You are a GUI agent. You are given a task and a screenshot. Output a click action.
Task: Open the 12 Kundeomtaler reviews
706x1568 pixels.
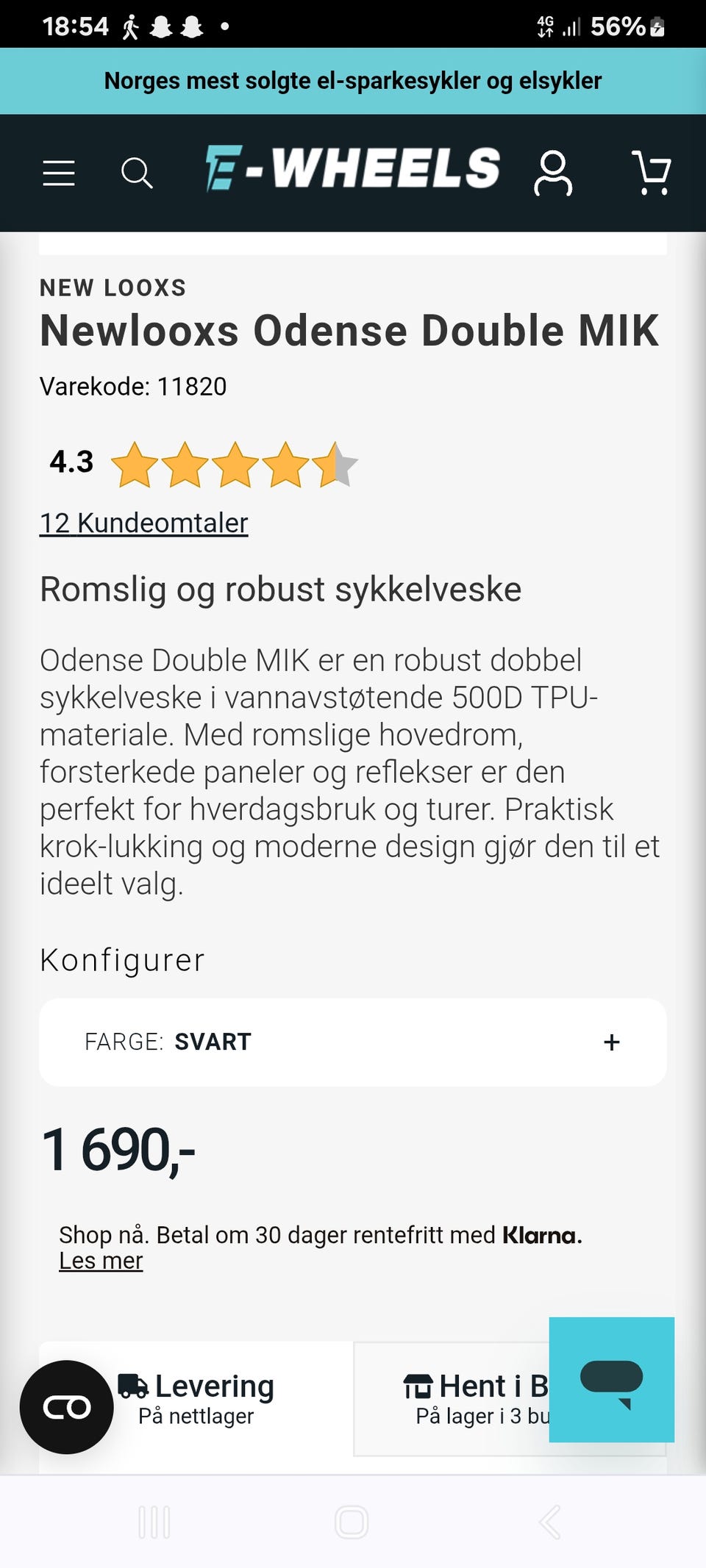tap(143, 523)
